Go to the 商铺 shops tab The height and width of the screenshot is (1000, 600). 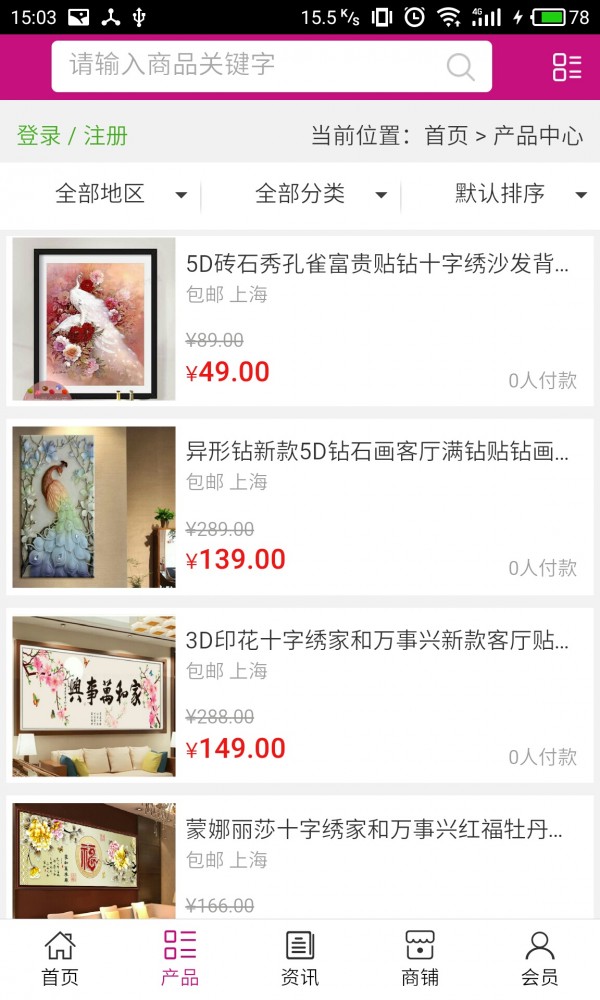pyautogui.click(x=420, y=958)
